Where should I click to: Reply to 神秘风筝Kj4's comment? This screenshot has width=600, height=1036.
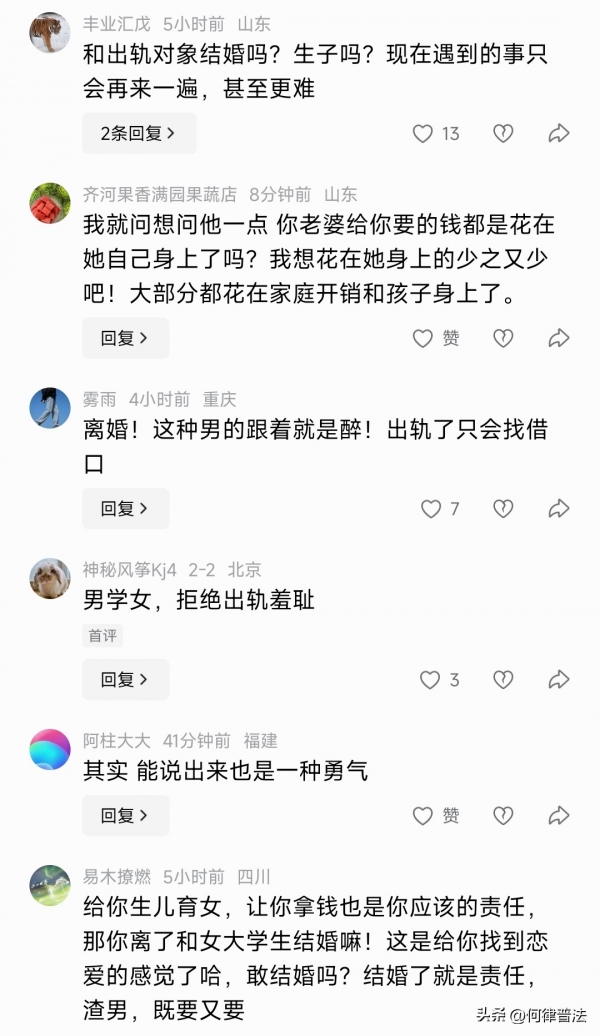point(125,680)
